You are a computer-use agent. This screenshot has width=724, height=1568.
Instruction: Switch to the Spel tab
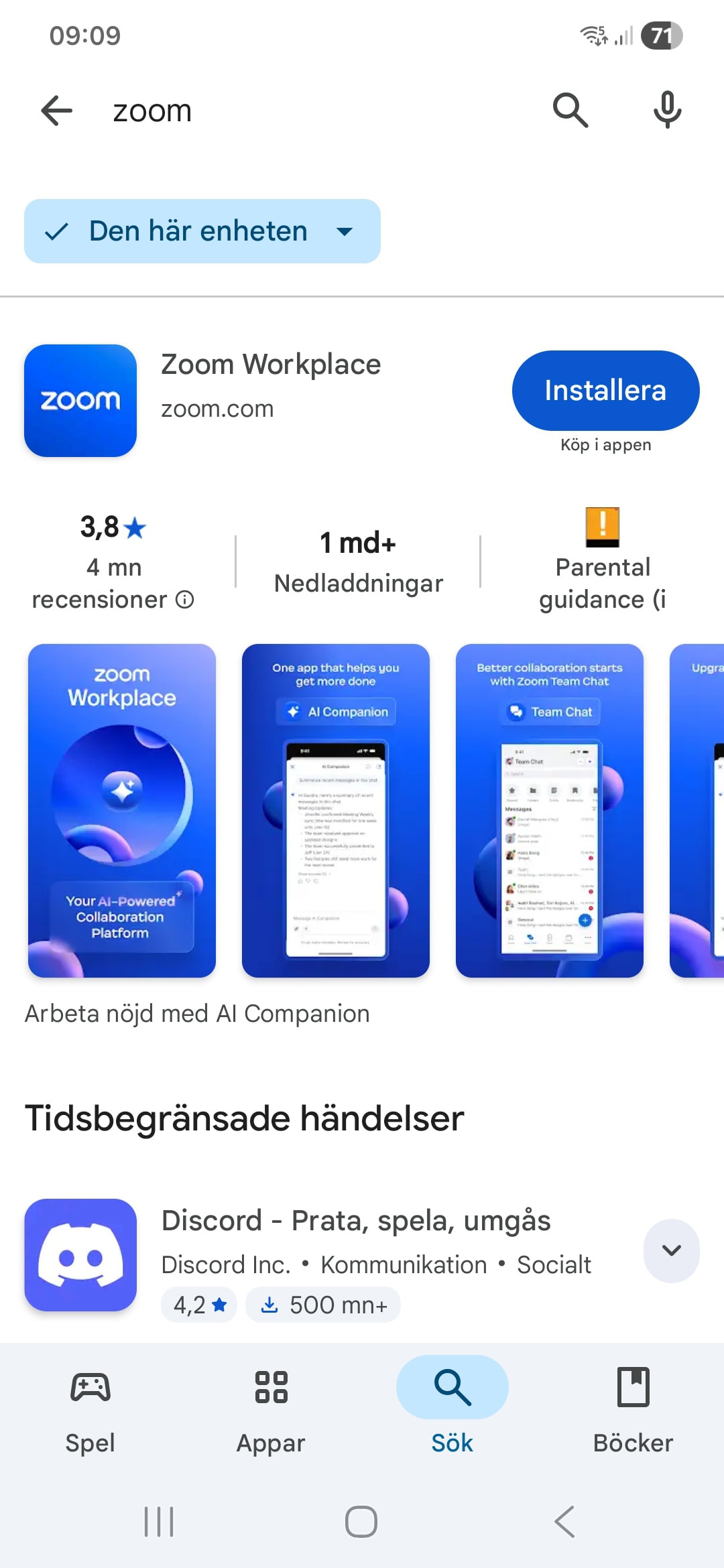point(90,1407)
